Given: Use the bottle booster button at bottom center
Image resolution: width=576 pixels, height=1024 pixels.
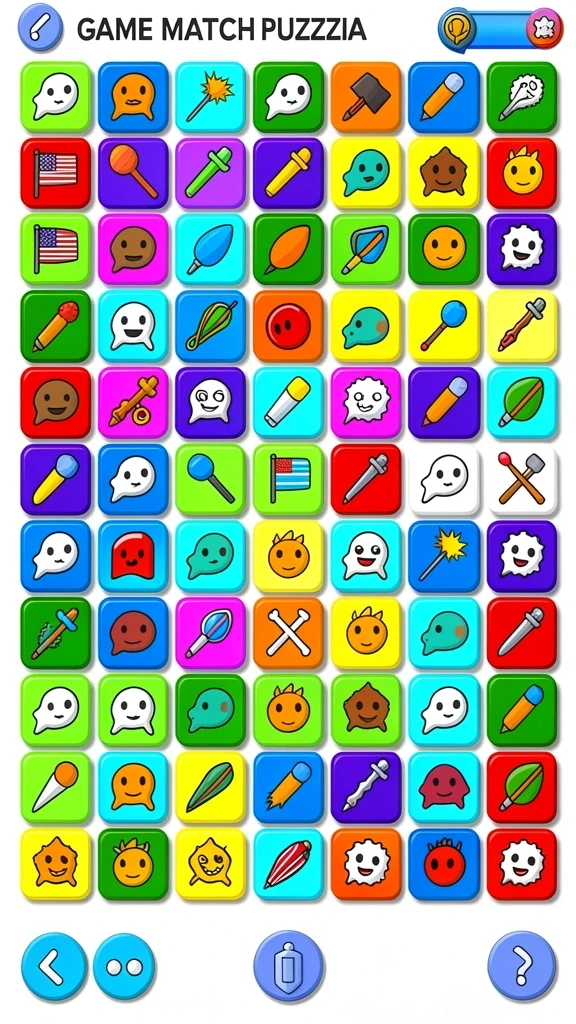Looking at the screenshot, I should tap(288, 967).
